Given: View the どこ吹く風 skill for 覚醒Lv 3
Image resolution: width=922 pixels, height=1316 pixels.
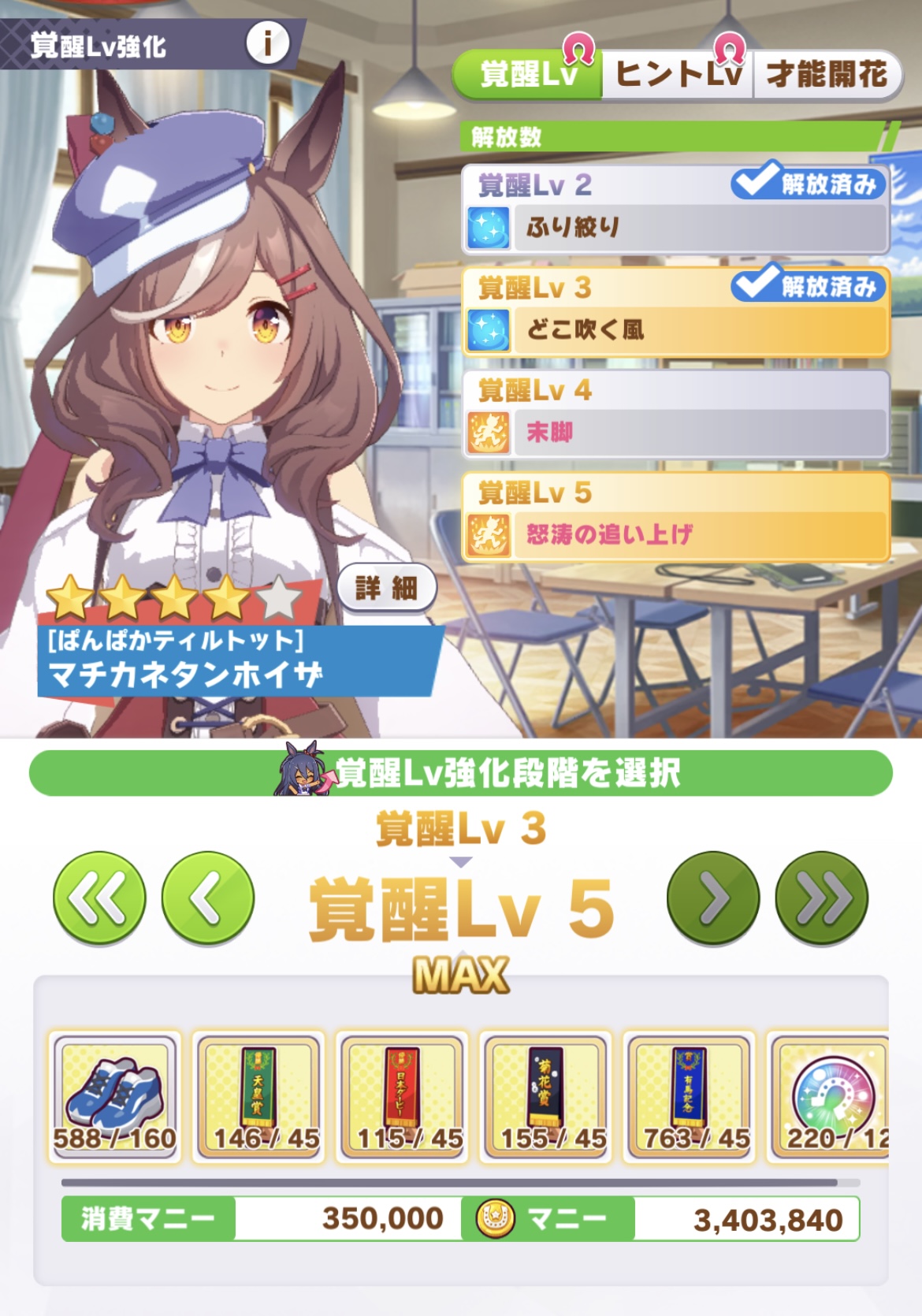Looking at the screenshot, I should [675, 329].
